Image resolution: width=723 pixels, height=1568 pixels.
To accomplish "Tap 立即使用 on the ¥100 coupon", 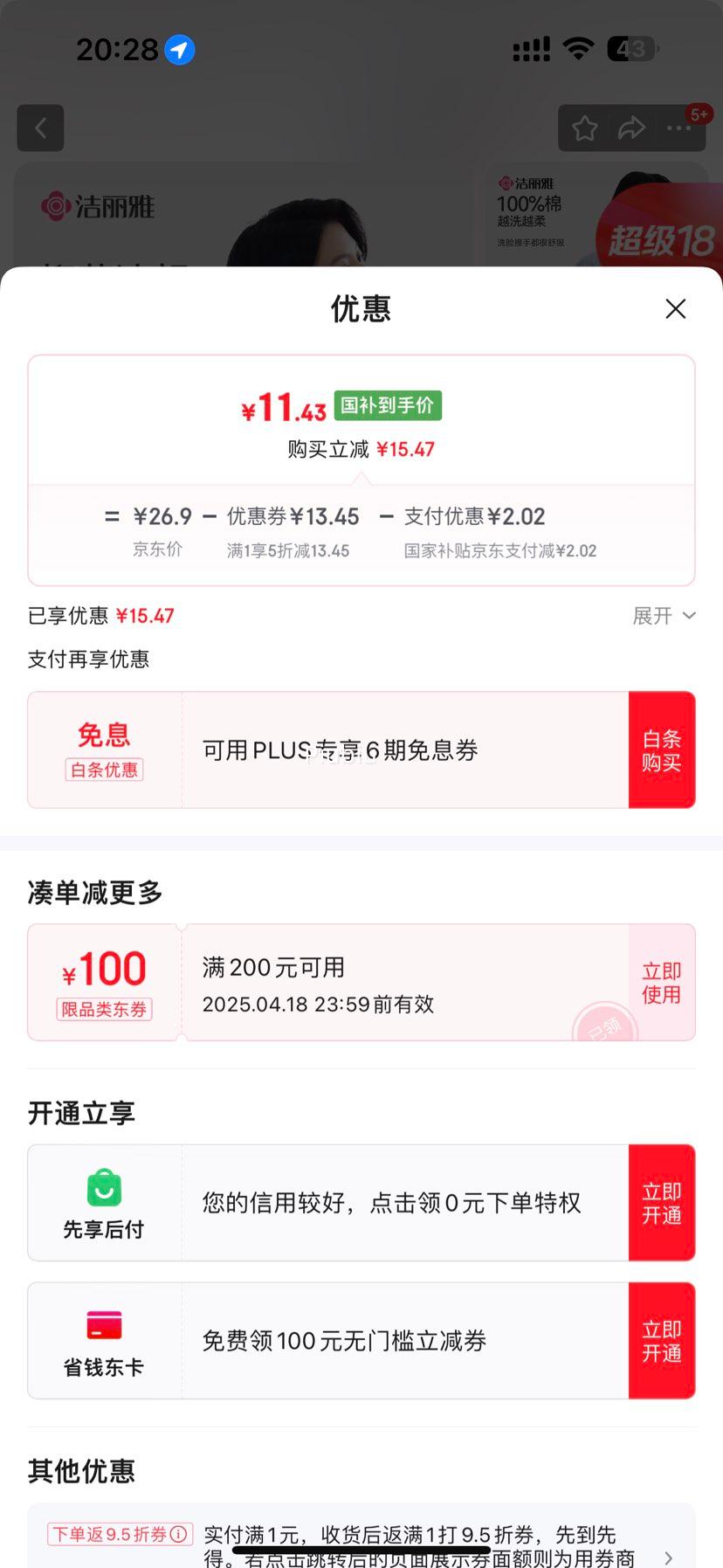I will click(662, 982).
